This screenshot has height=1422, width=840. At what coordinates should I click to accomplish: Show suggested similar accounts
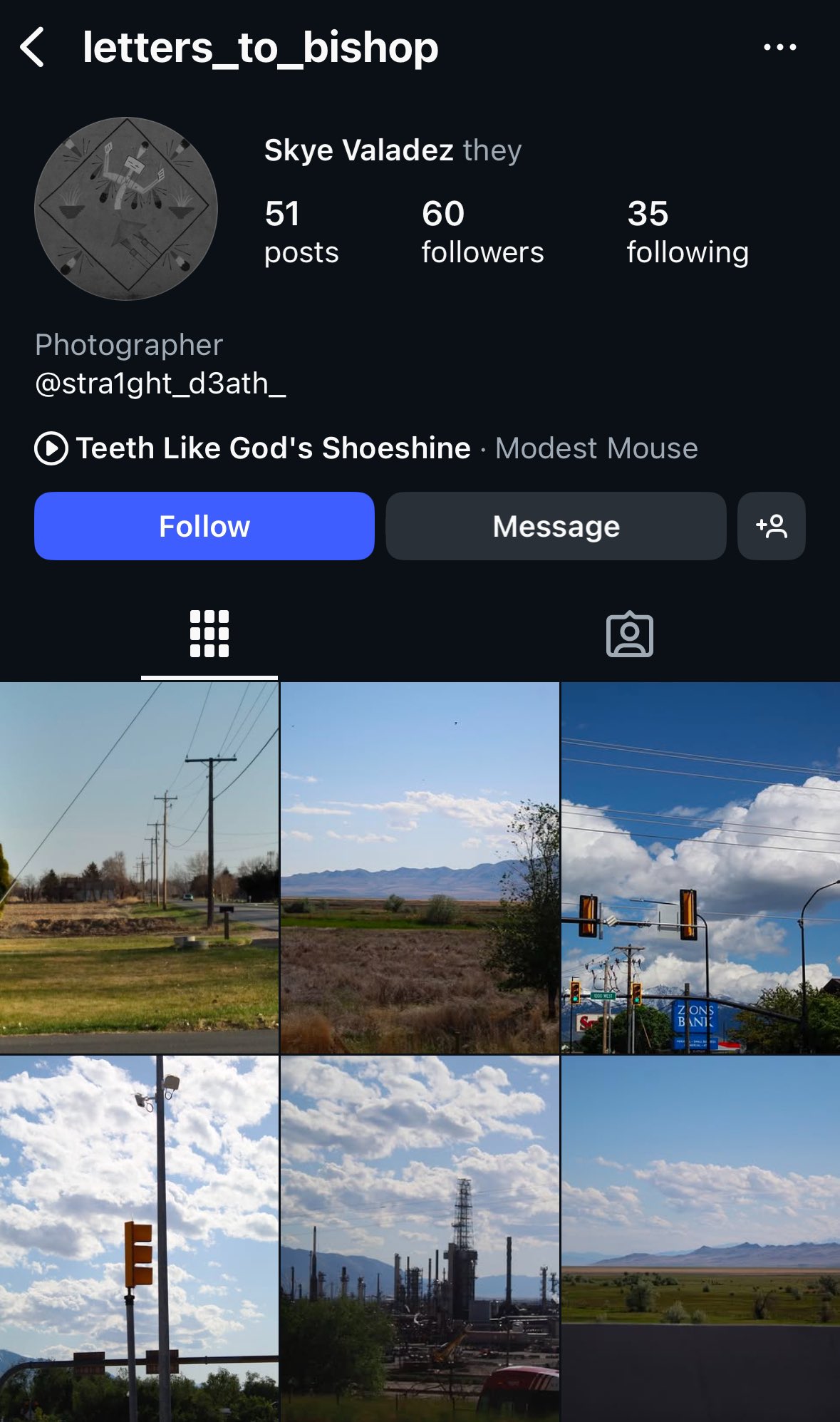pos(771,526)
